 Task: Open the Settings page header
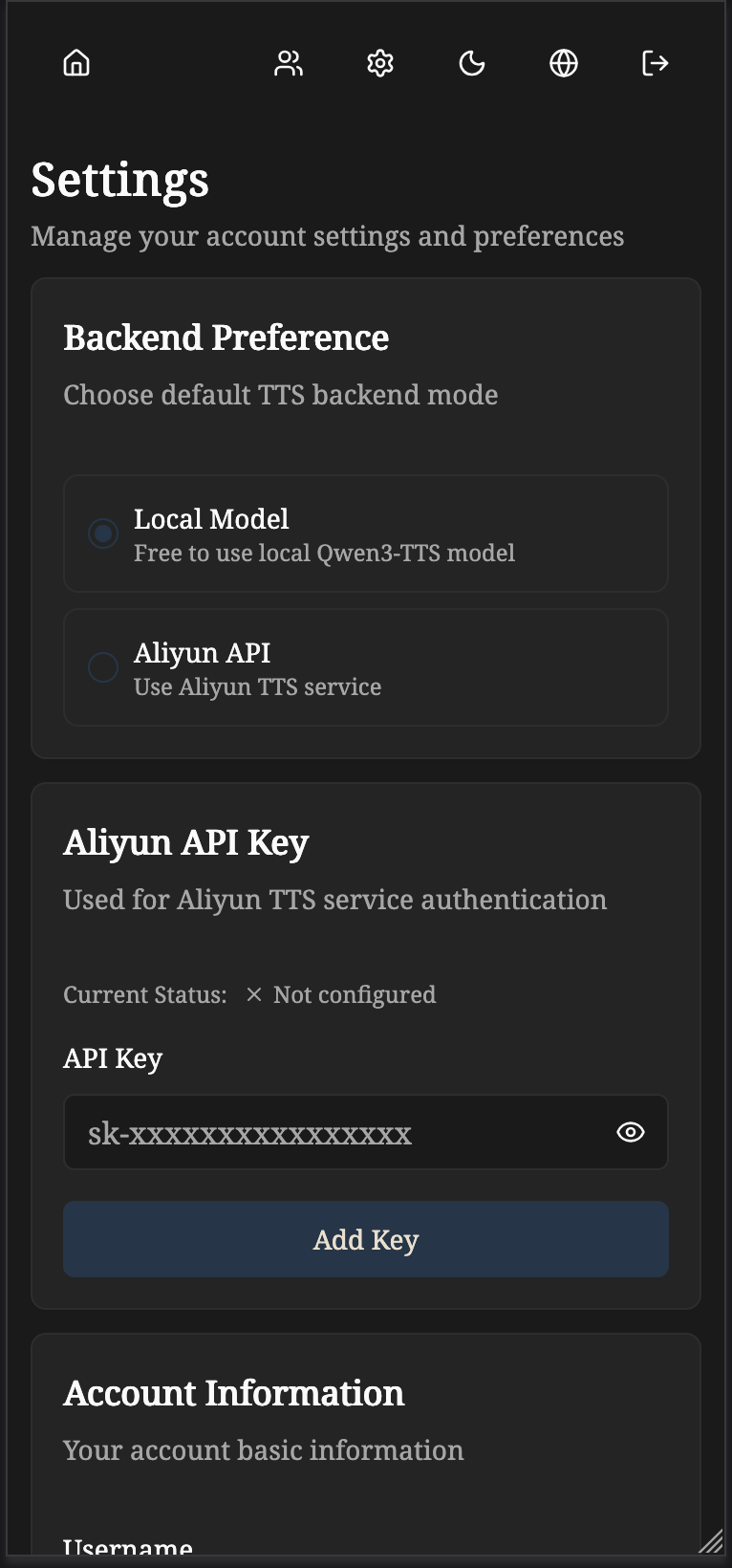pyautogui.click(x=120, y=179)
